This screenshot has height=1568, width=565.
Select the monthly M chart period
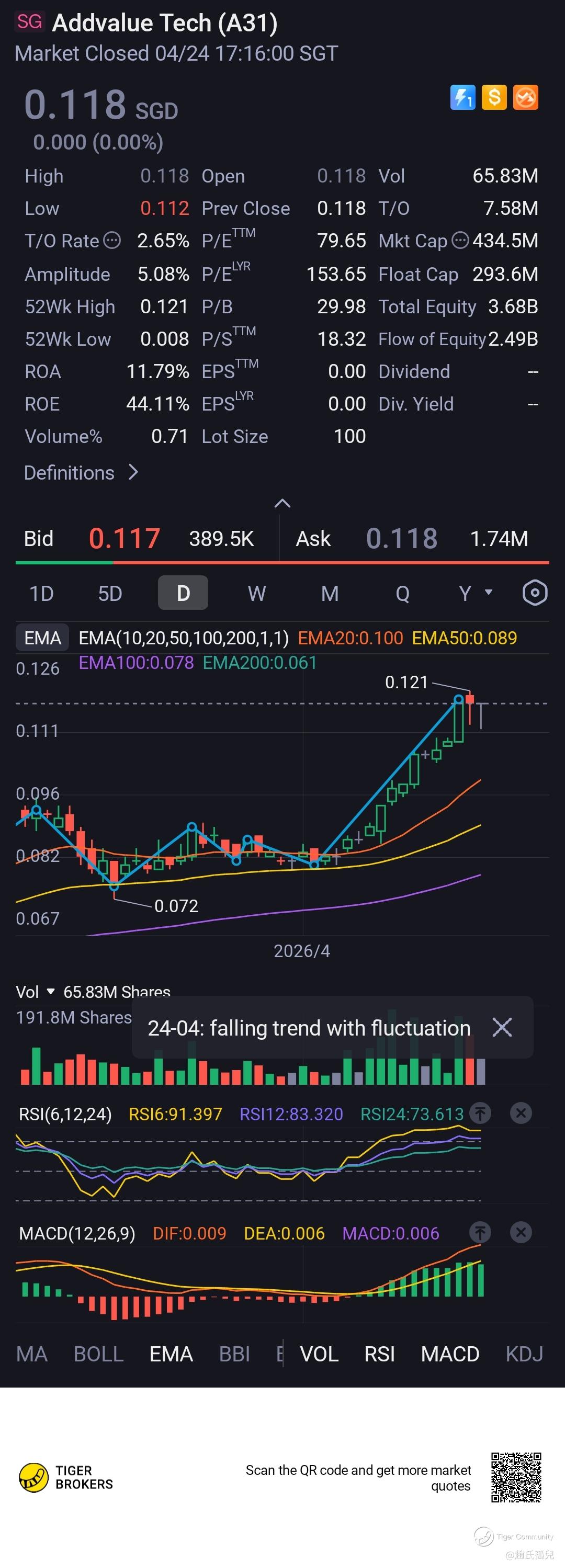[330, 593]
